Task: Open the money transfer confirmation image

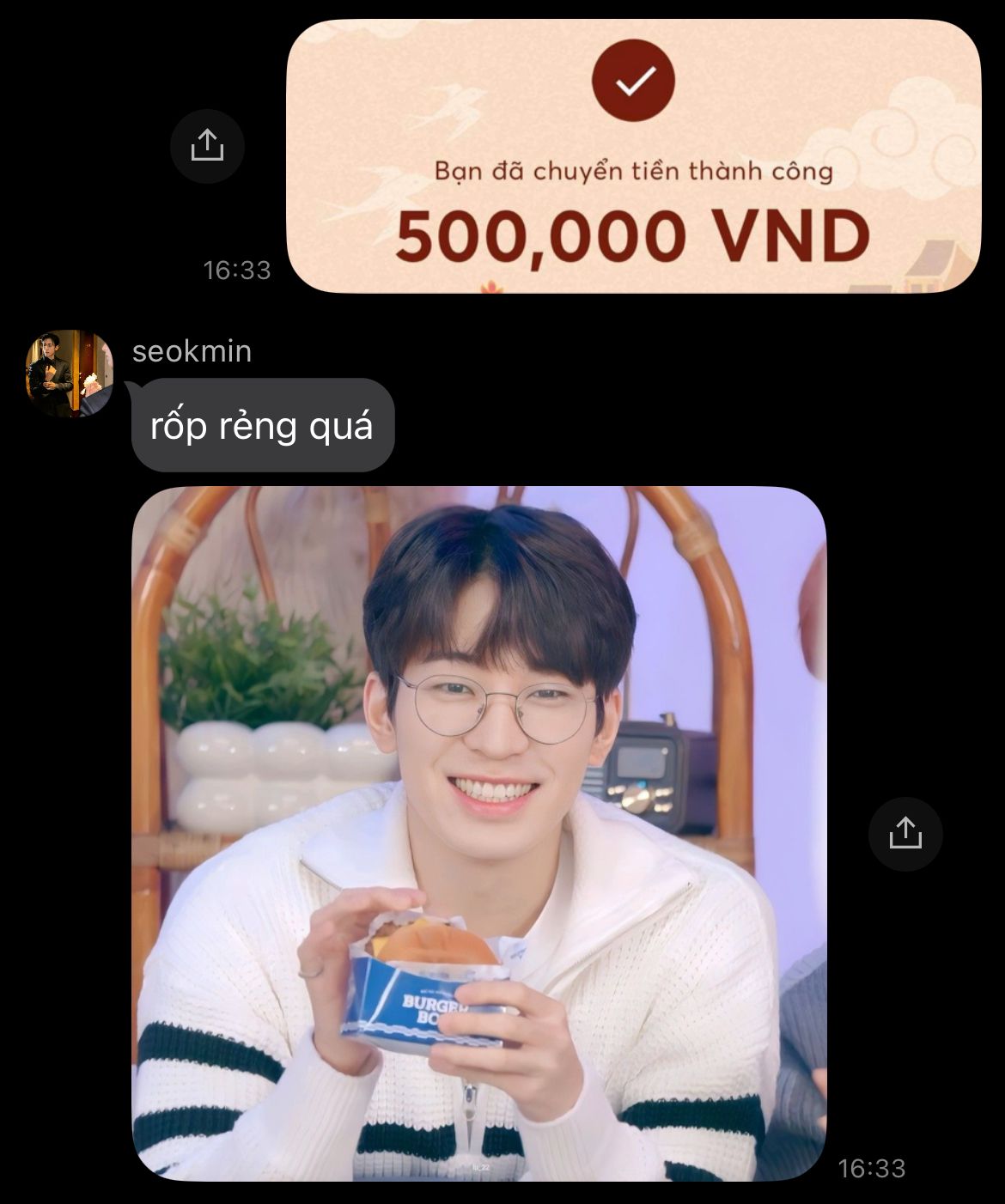Action: pos(633,156)
